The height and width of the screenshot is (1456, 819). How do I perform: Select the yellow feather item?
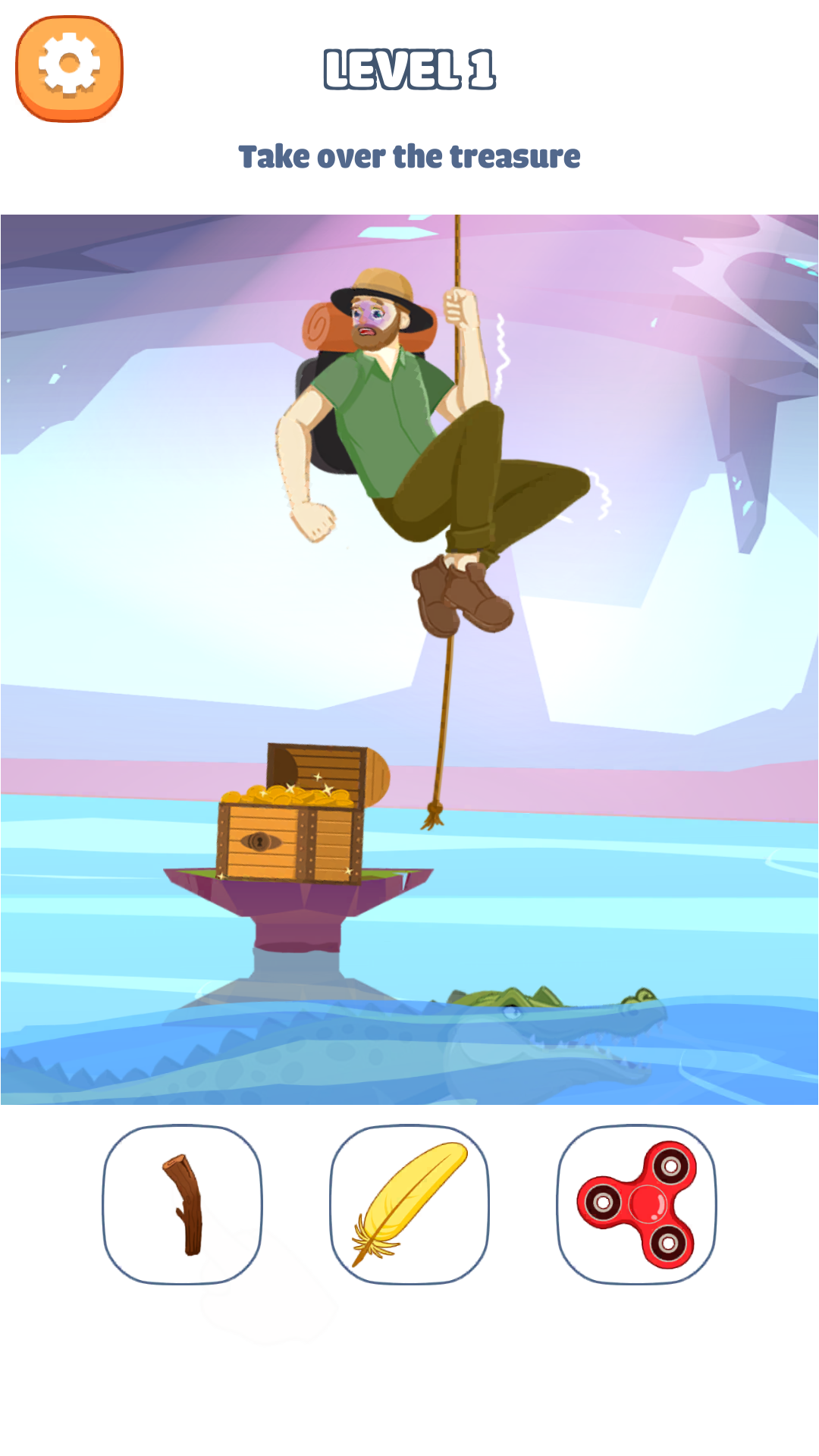point(409,1204)
